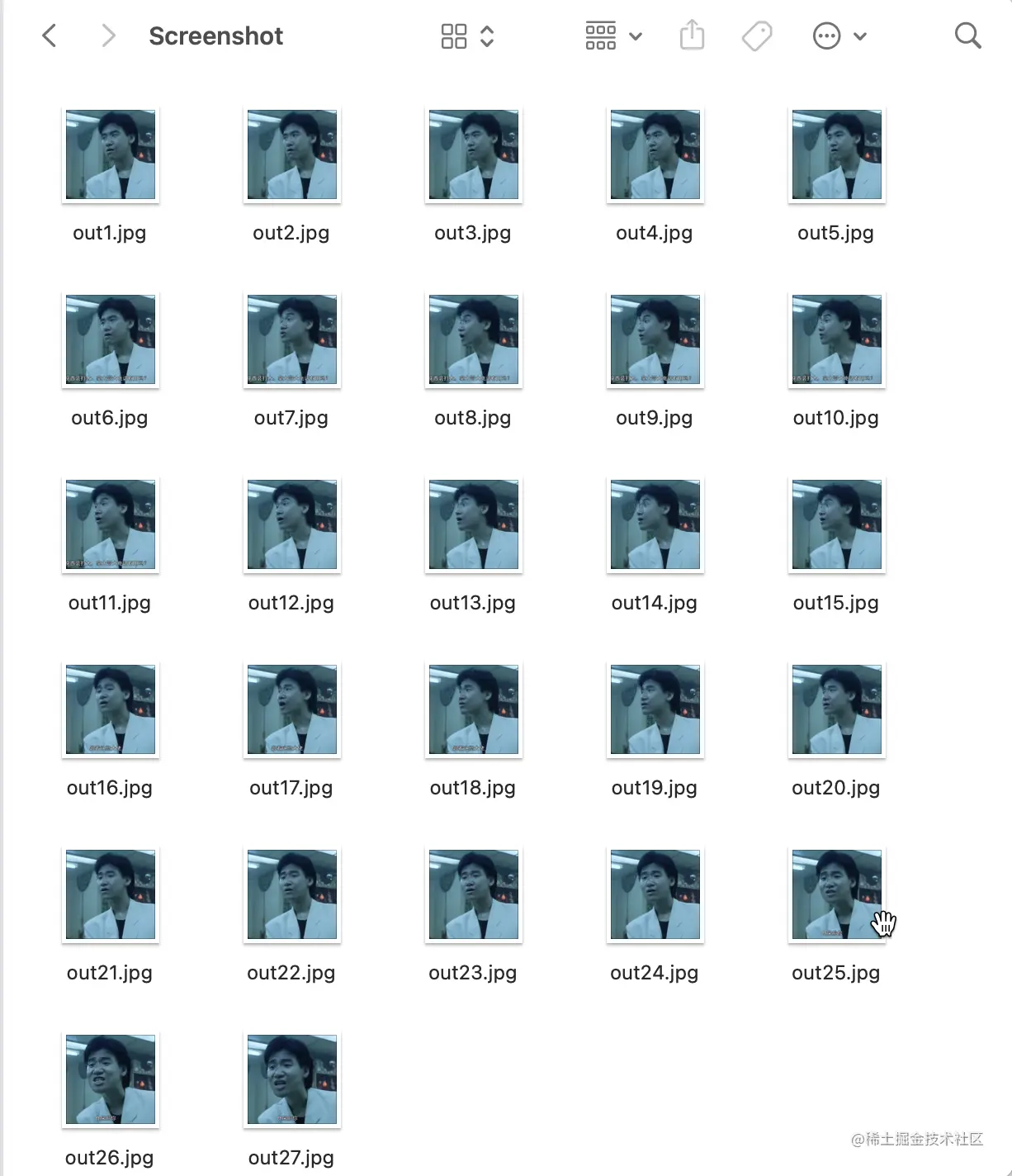Open out23.jpg image

(x=474, y=895)
